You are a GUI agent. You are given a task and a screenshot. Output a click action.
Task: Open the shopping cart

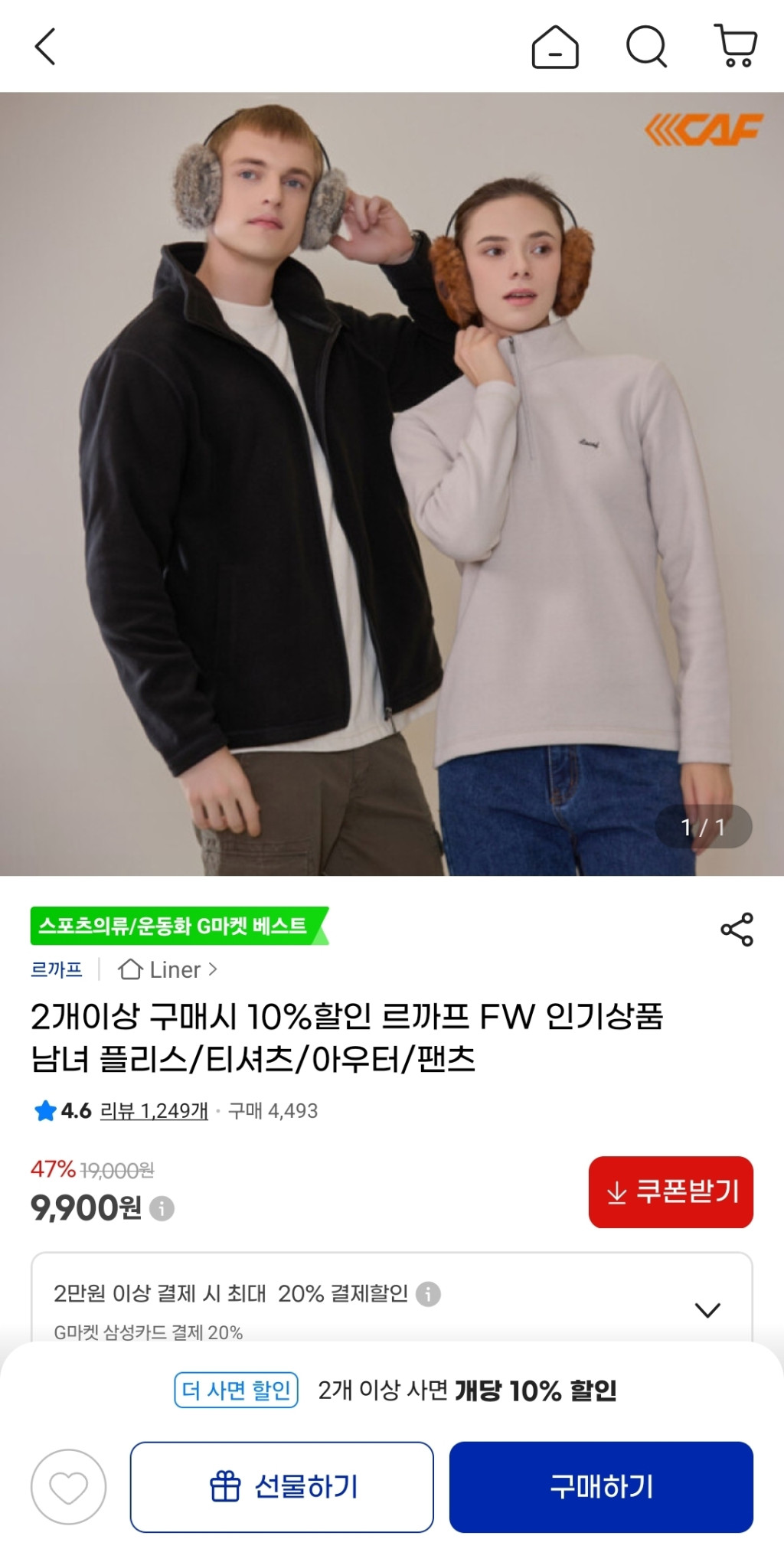tap(736, 46)
